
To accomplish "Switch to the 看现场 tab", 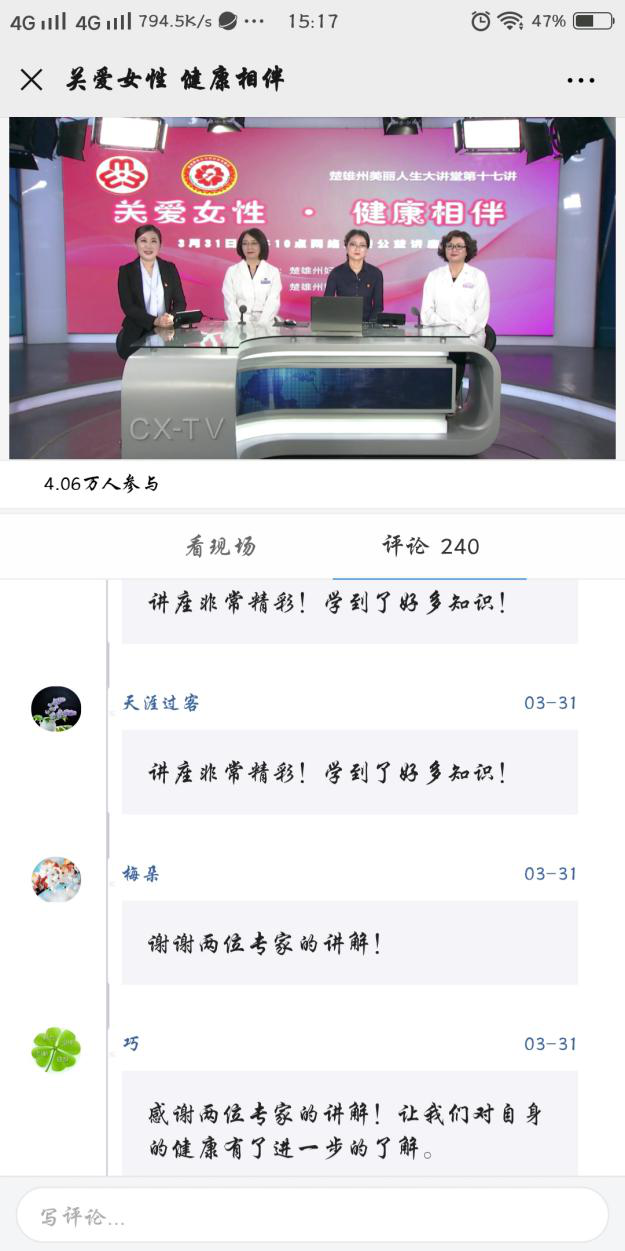I will [220, 546].
